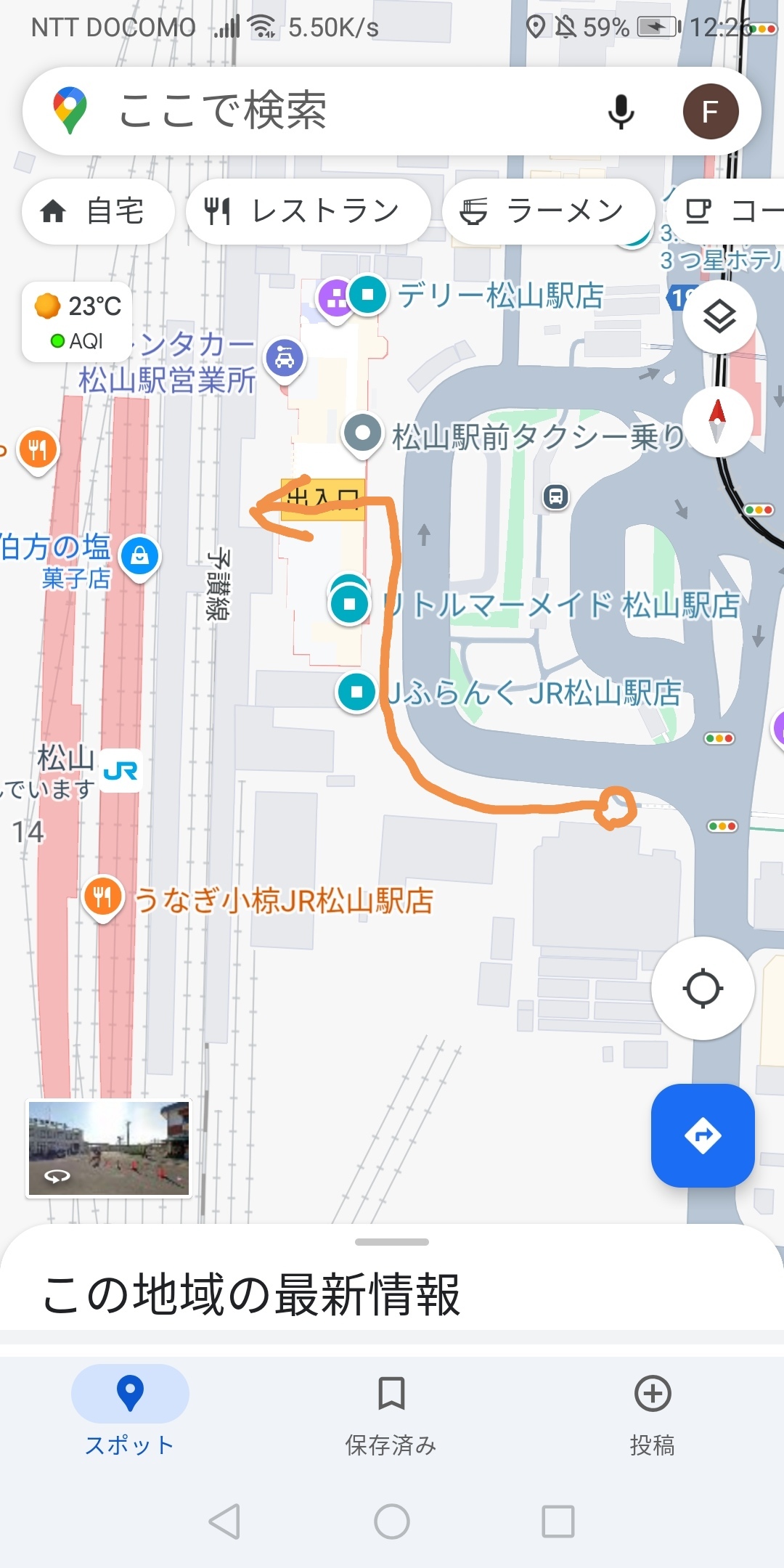View the 23°C weather and AQI card
This screenshot has height=1568, width=784.
pos(78,322)
